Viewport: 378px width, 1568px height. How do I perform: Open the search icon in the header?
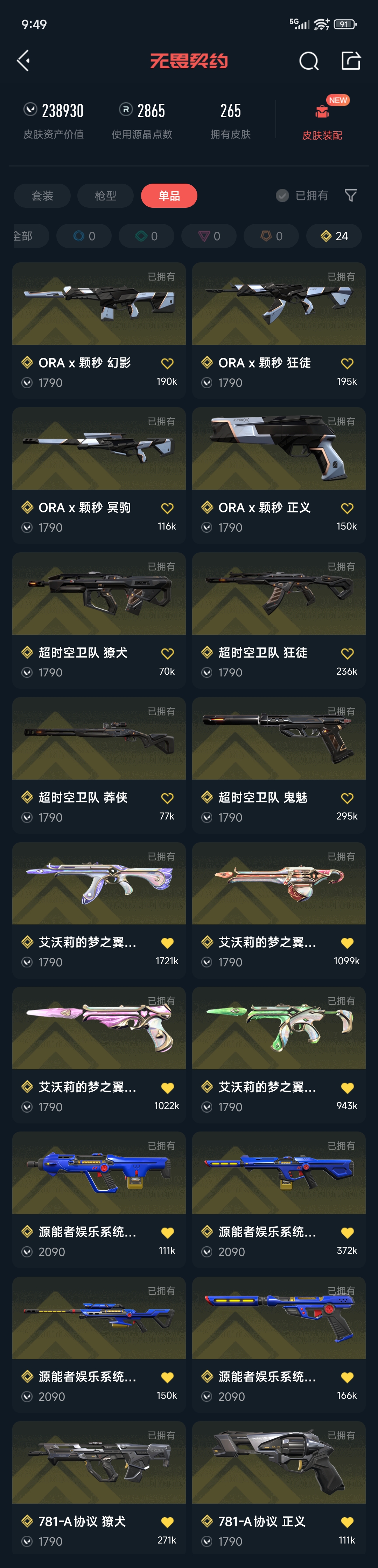point(309,61)
